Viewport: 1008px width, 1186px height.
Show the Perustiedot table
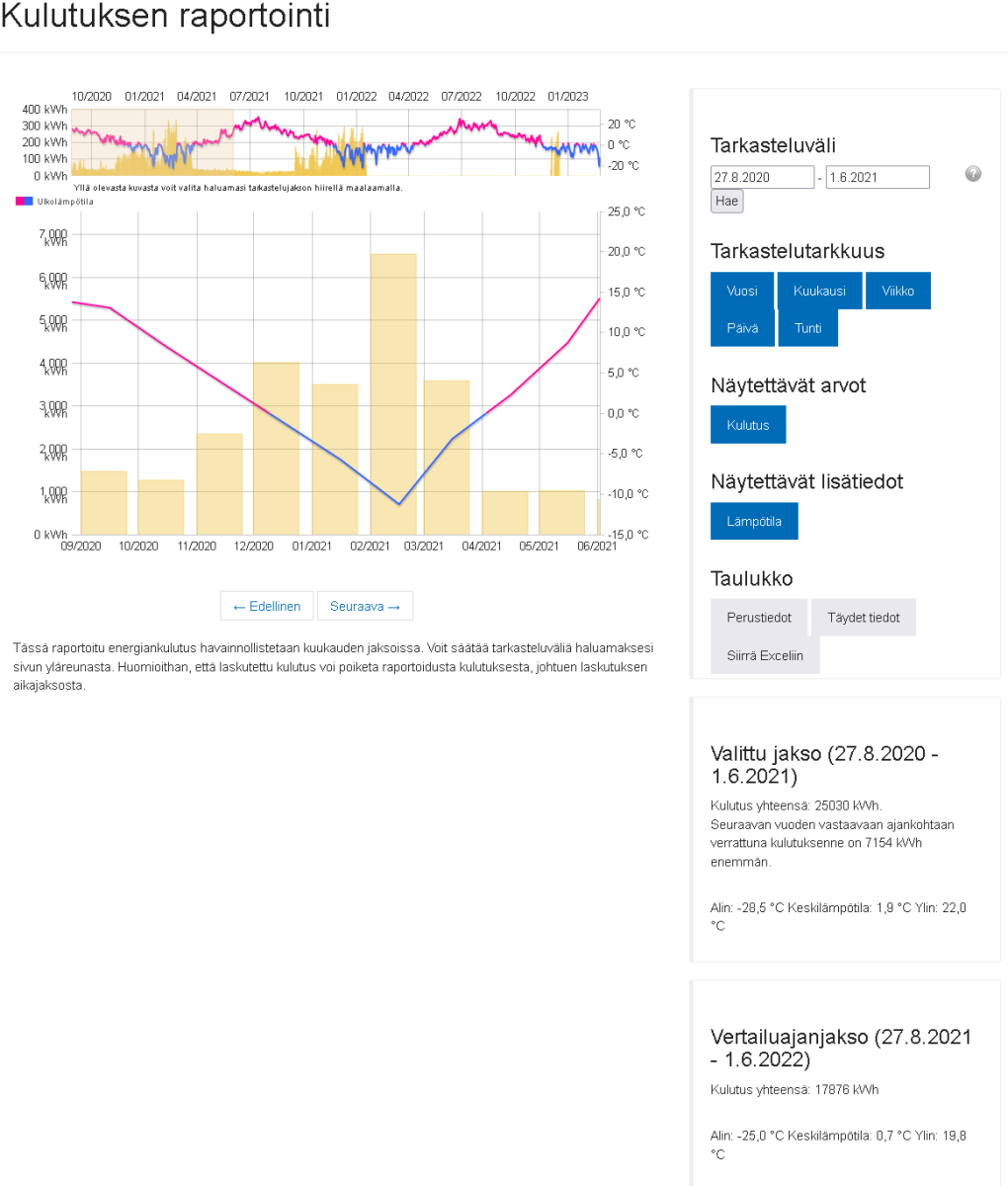[759, 618]
